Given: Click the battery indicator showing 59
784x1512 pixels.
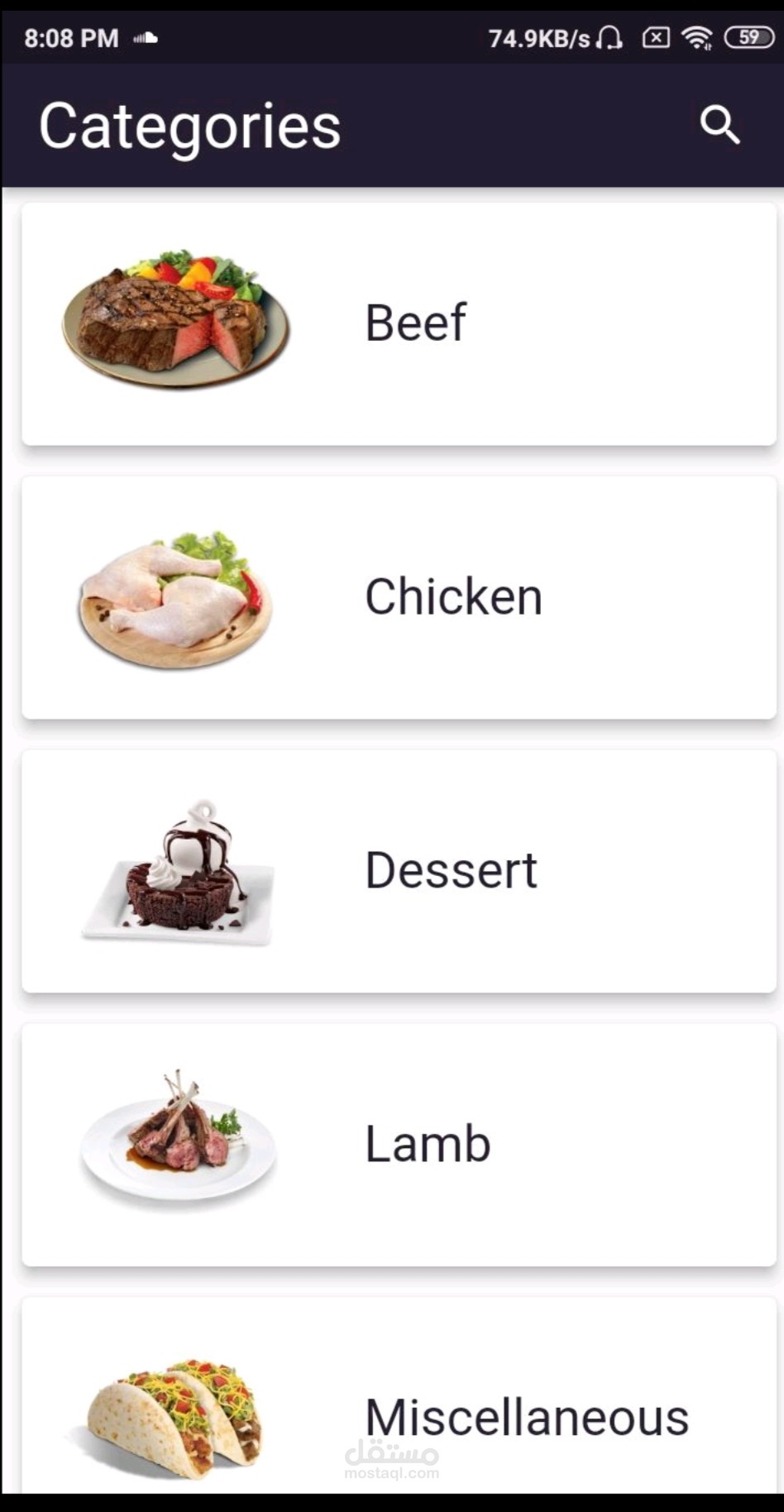Looking at the screenshot, I should coord(748,37).
